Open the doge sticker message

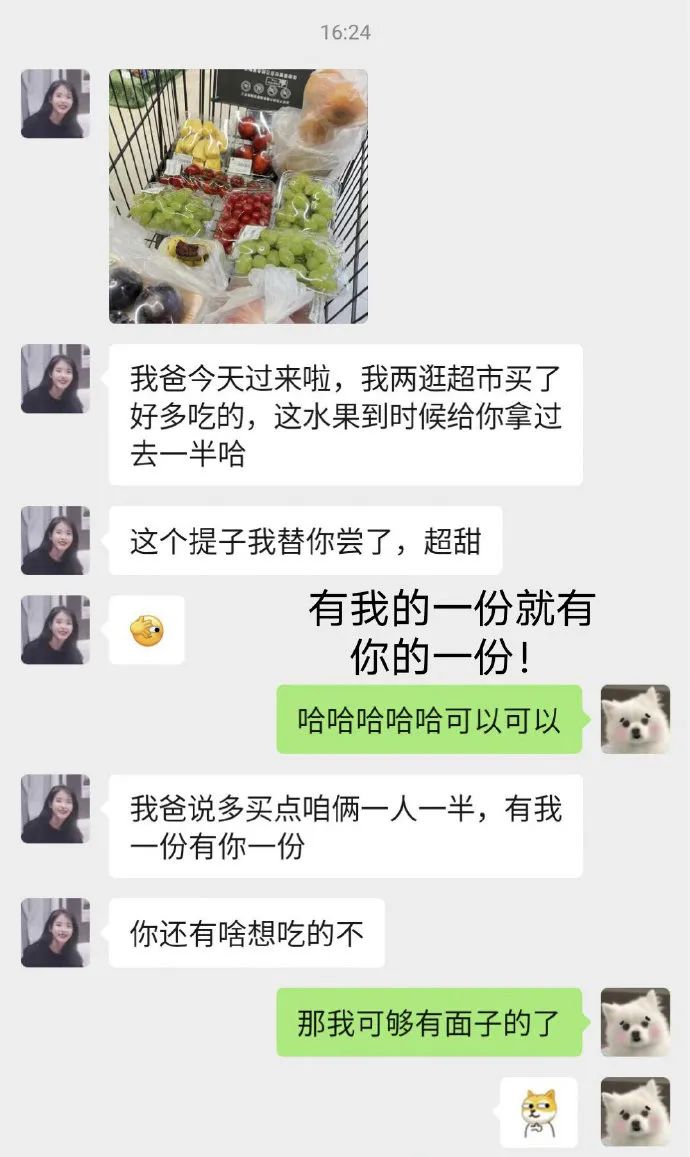coord(539,1112)
